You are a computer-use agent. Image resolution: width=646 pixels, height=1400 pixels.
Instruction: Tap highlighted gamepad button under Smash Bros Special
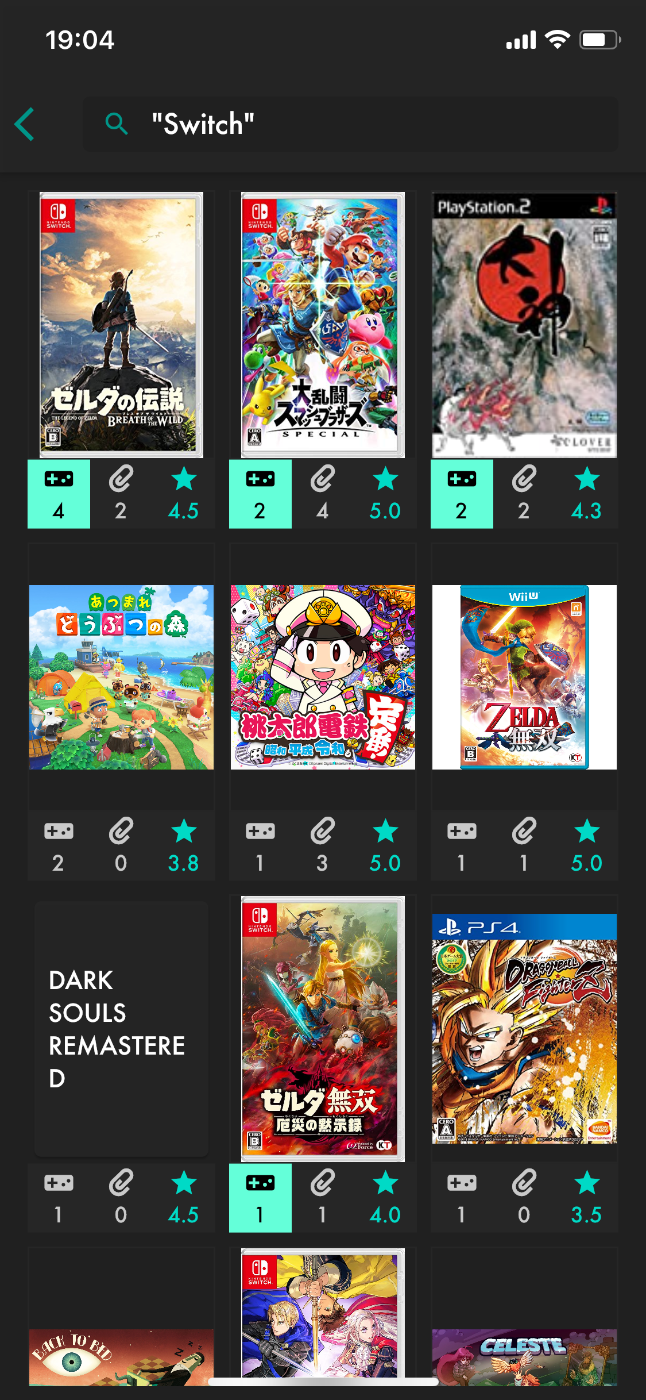(260, 494)
